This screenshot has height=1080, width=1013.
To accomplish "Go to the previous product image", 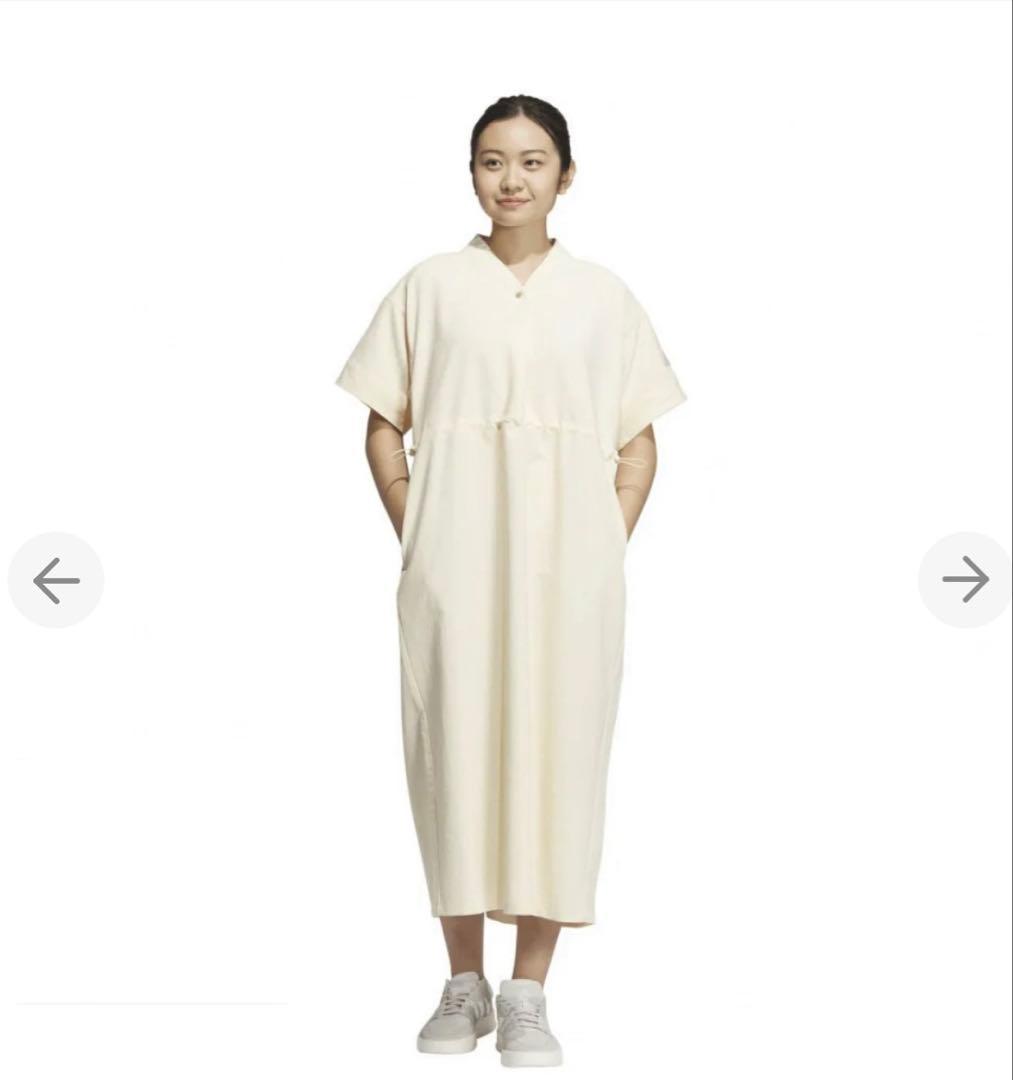I will pos(56,580).
